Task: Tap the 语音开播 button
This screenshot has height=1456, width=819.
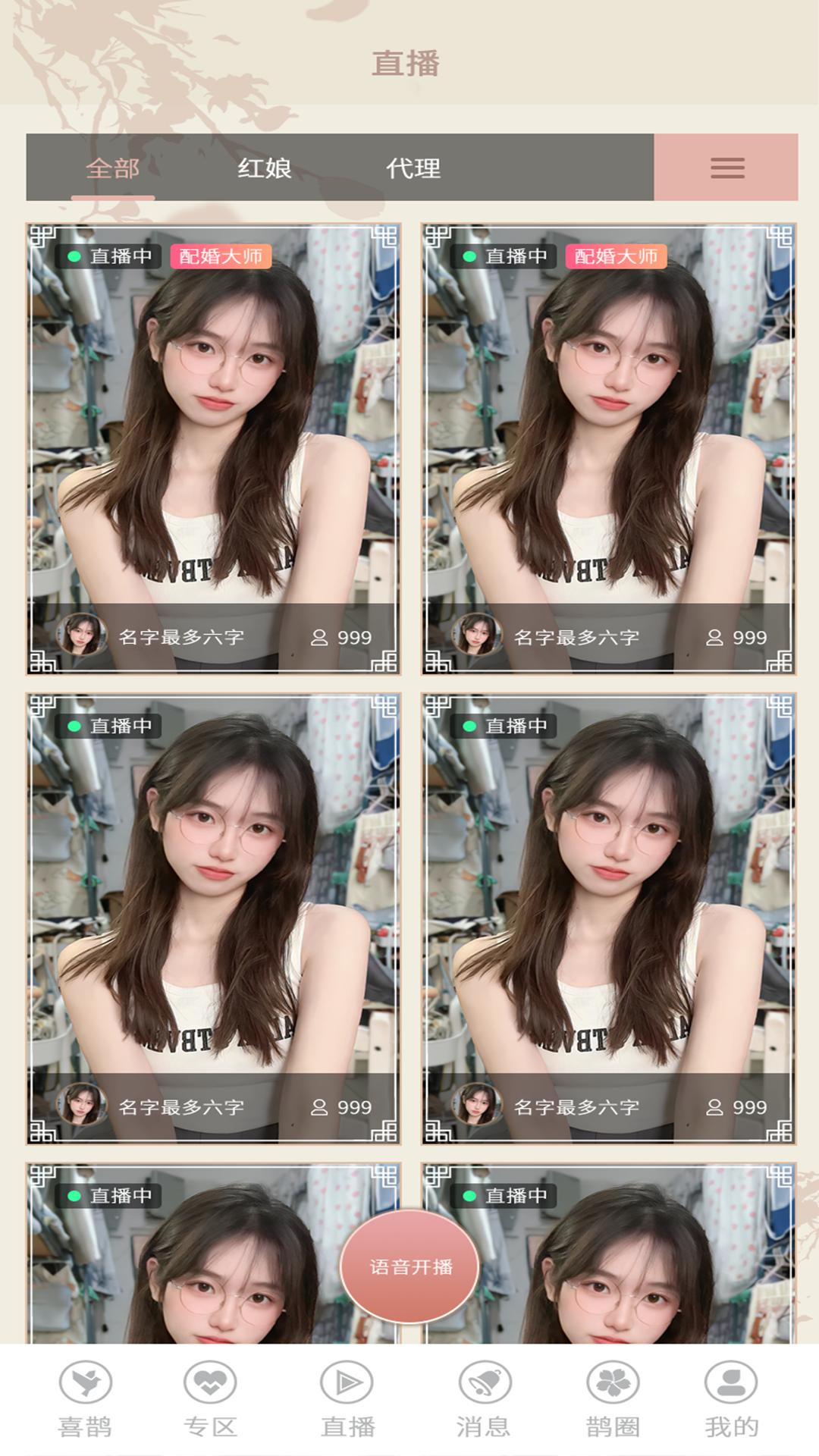Action: coord(409,1266)
